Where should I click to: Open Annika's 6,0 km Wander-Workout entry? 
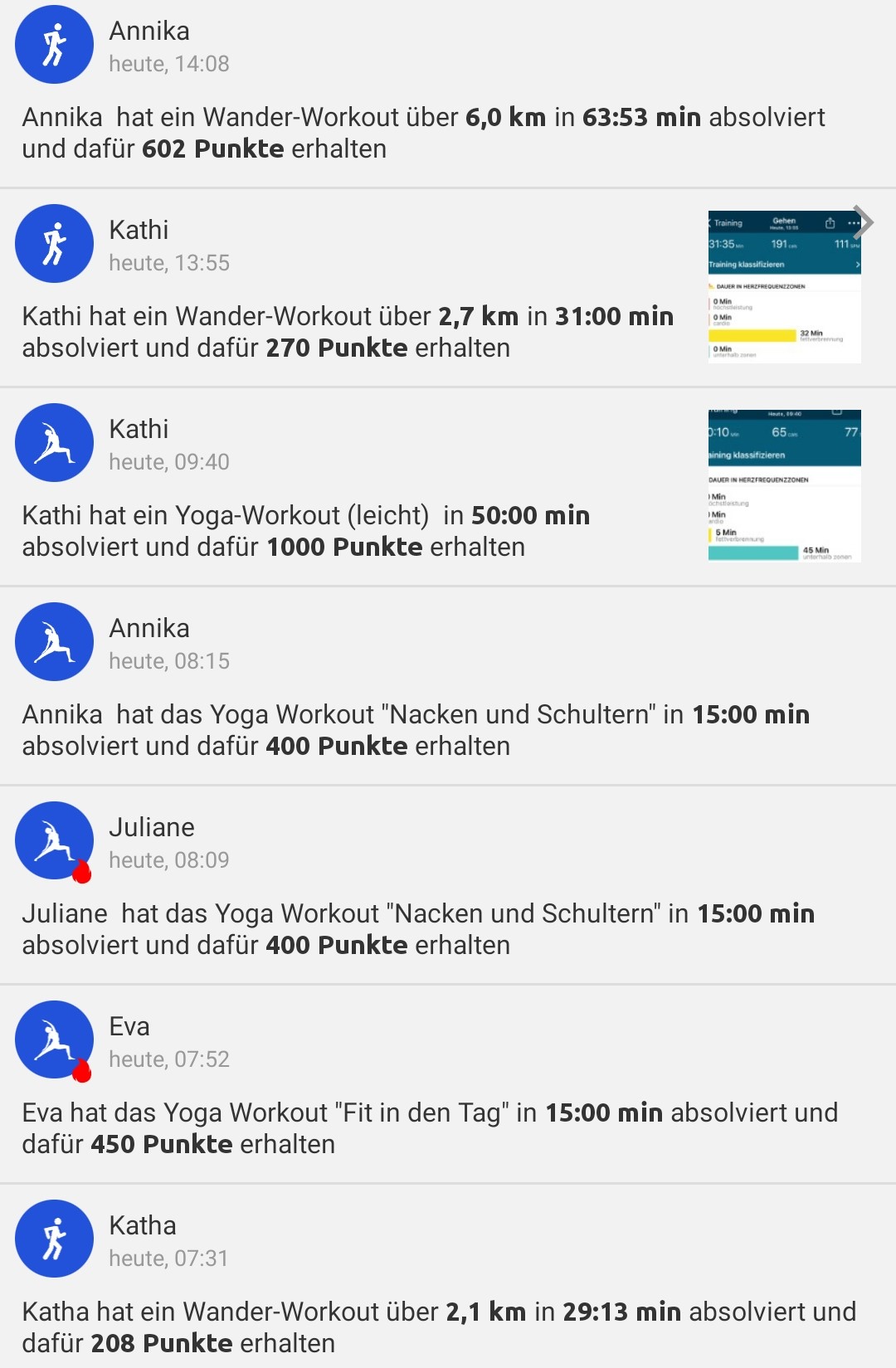pyautogui.click(x=423, y=133)
